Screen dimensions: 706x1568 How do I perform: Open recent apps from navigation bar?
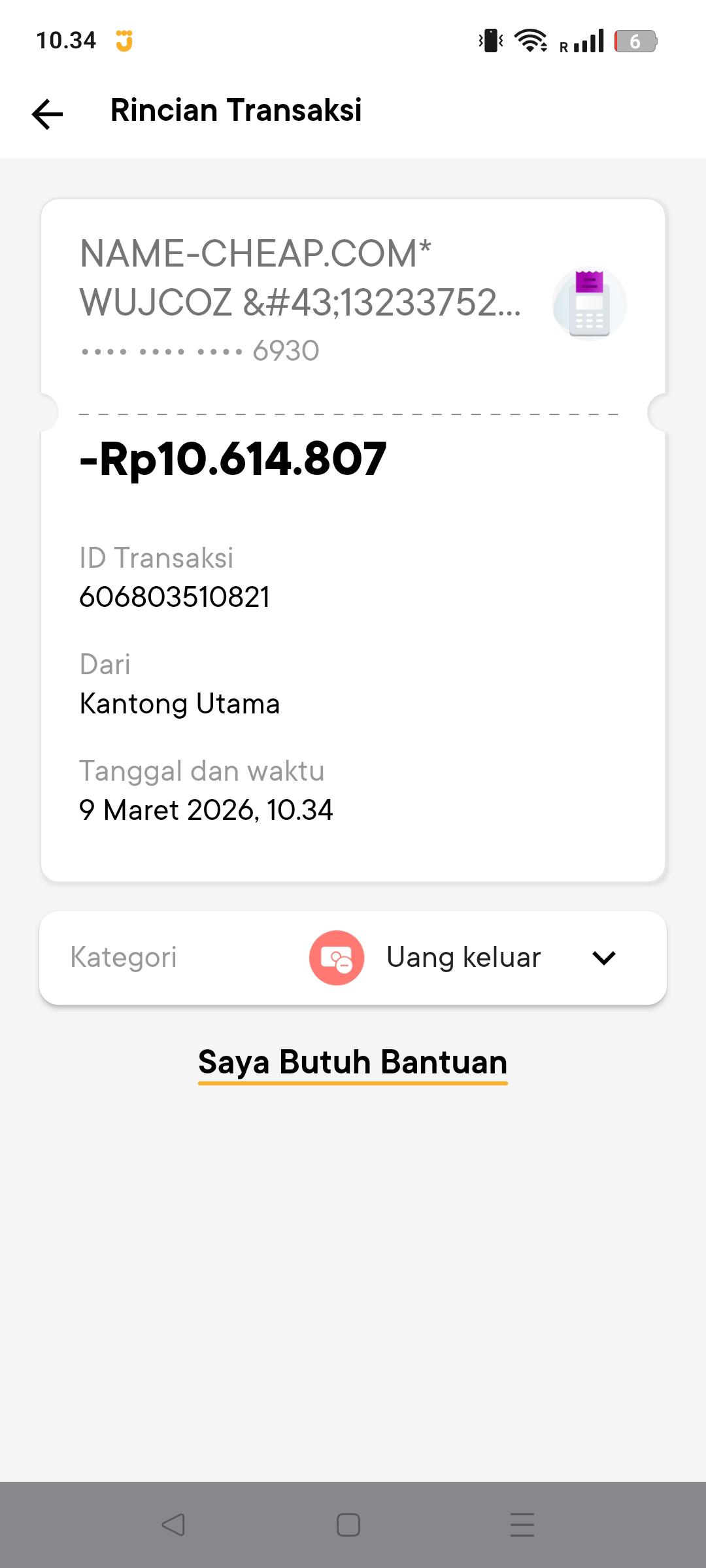click(x=522, y=1525)
